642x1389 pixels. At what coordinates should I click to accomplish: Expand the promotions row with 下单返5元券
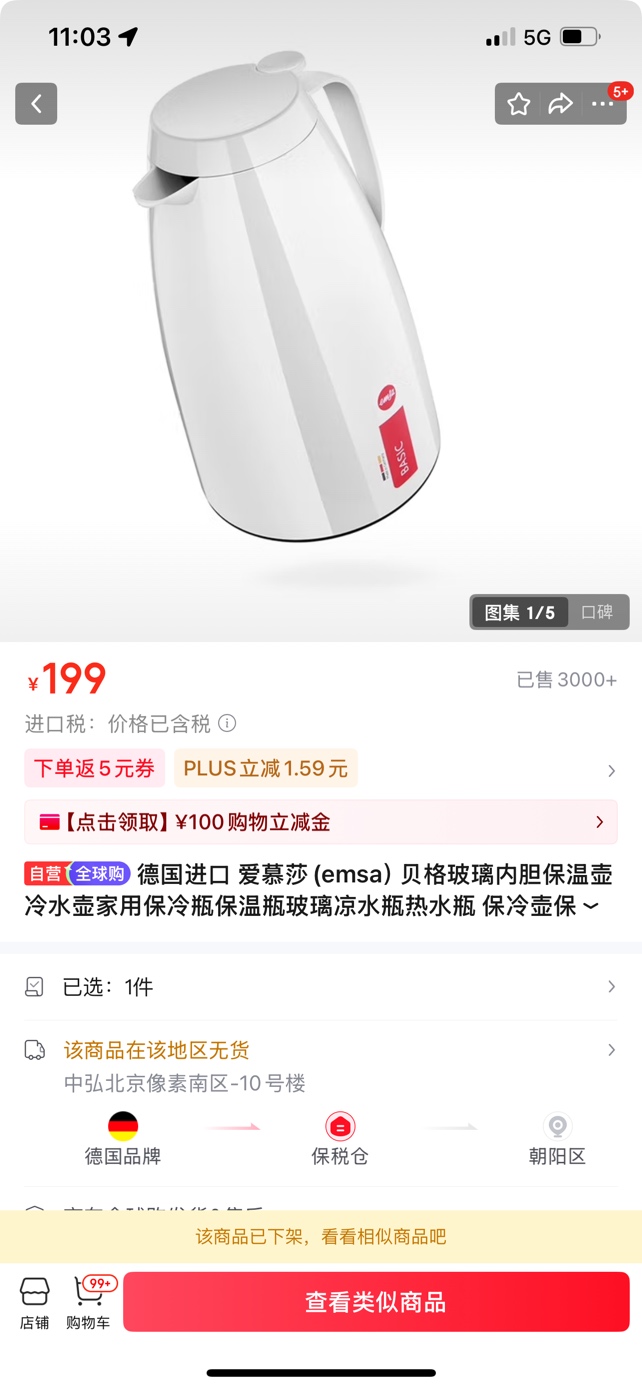(611, 770)
